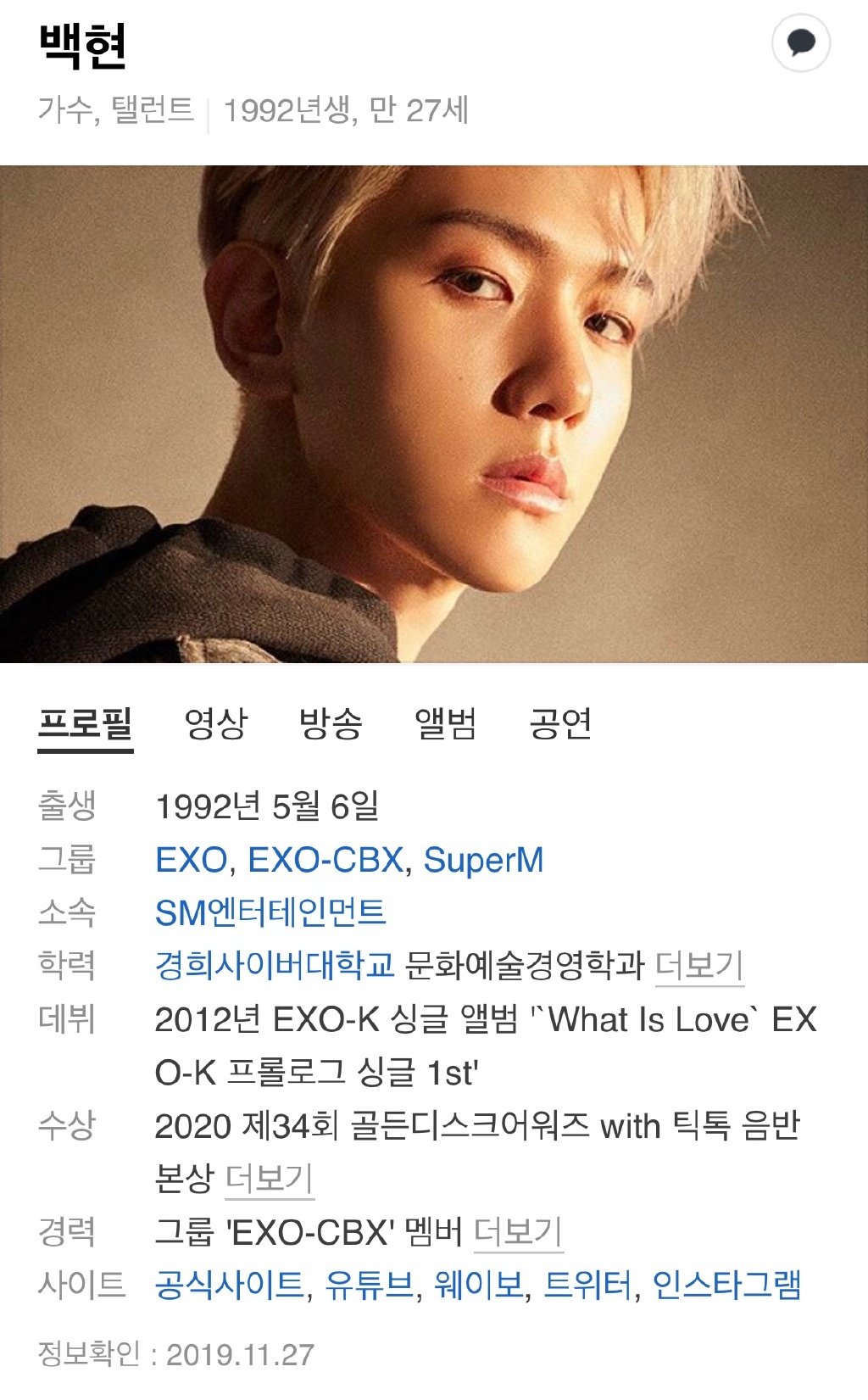Open the SM엔터테인먼트 agency link
The width and height of the screenshot is (868, 1400).
(270, 913)
